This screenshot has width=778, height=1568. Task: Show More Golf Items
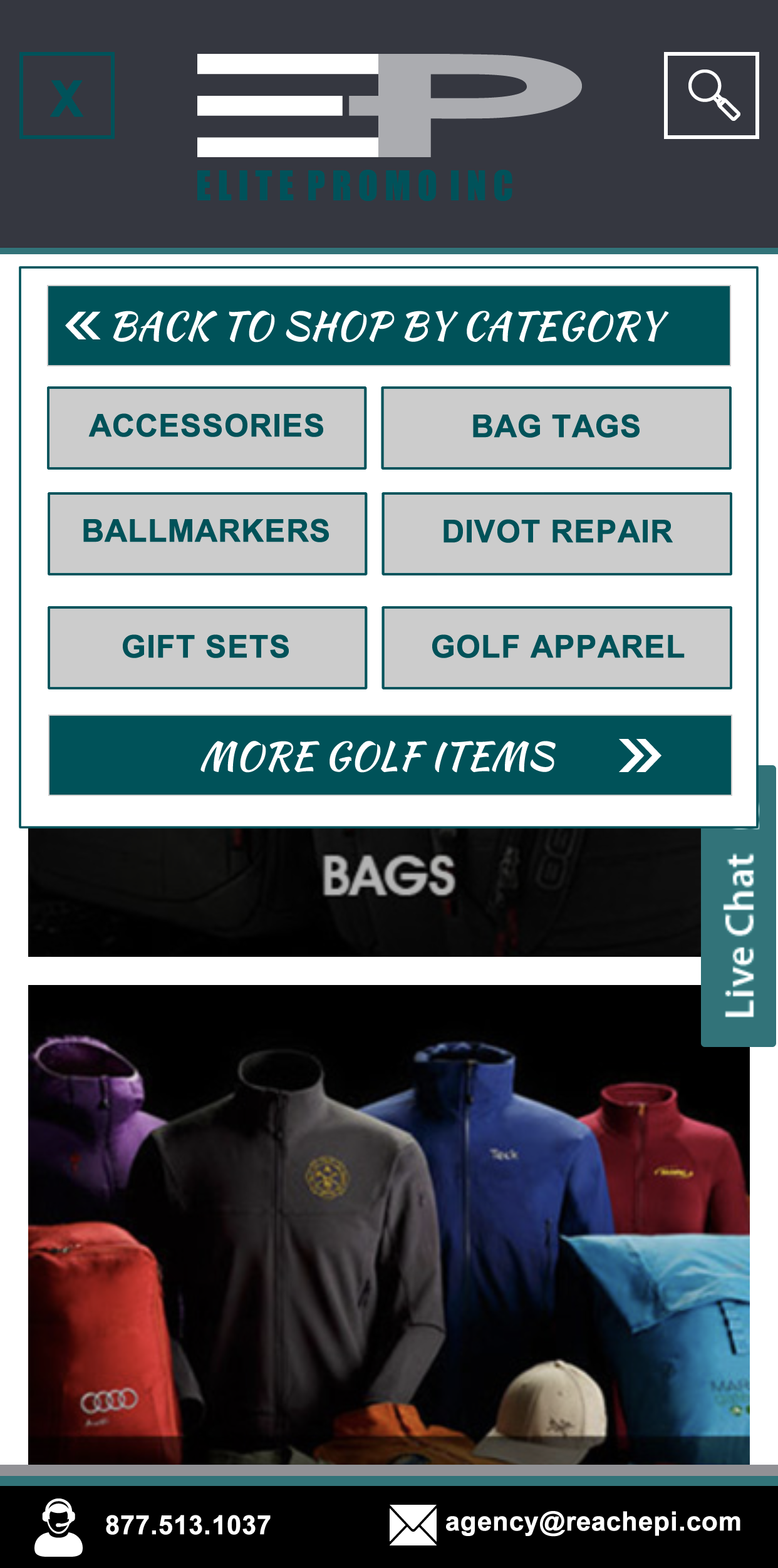coord(390,755)
